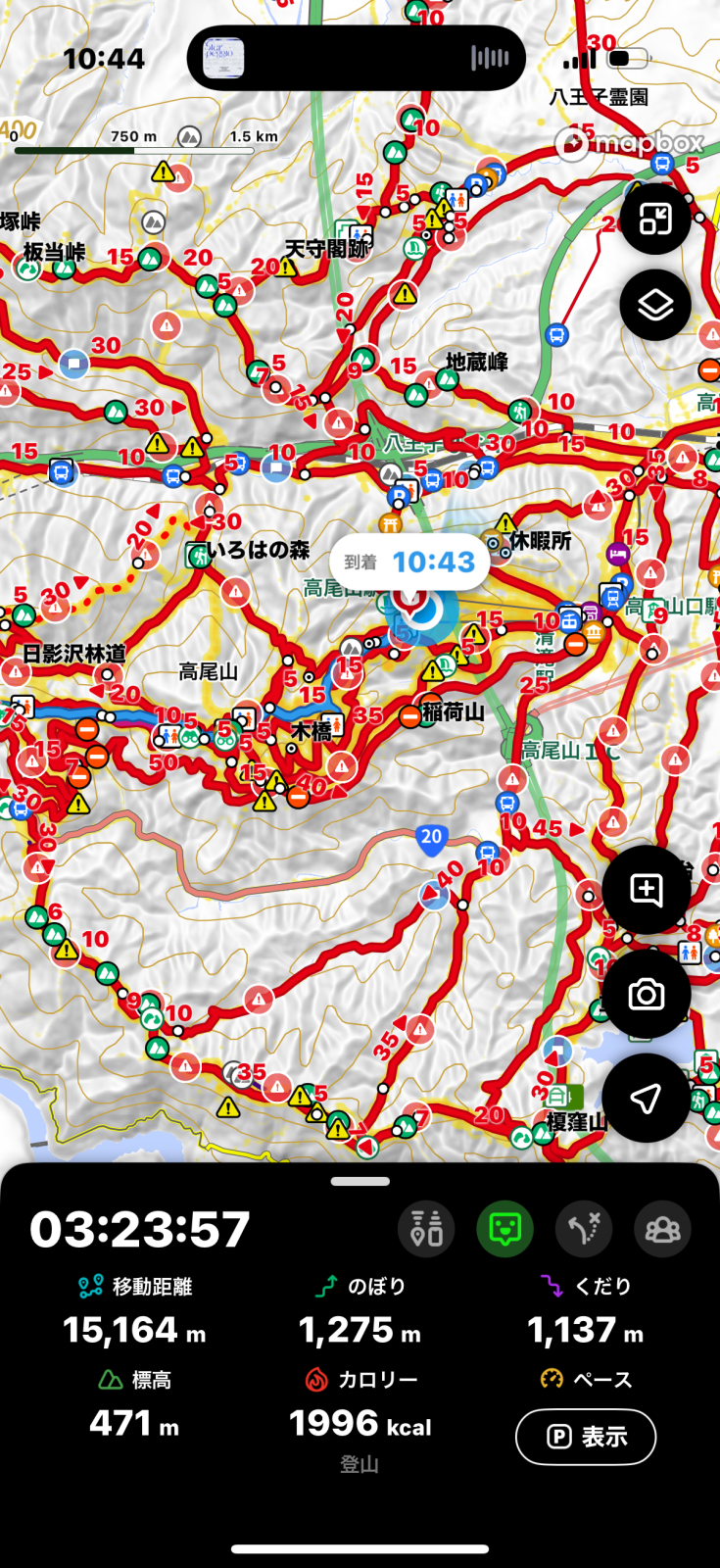Open the camera to take a photo
The height and width of the screenshot is (1568, 720).
[x=647, y=994]
